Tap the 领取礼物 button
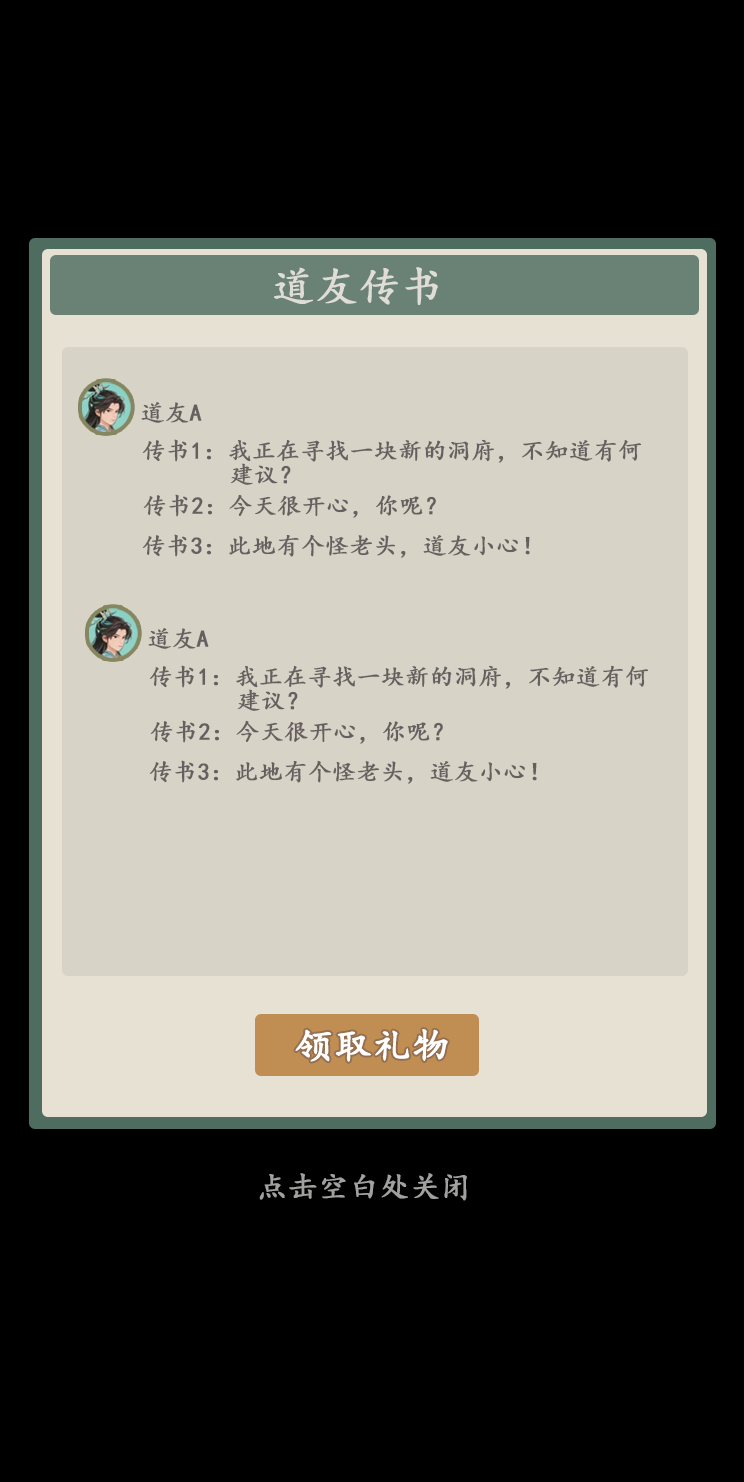The height and width of the screenshot is (1482, 744). tap(367, 1045)
